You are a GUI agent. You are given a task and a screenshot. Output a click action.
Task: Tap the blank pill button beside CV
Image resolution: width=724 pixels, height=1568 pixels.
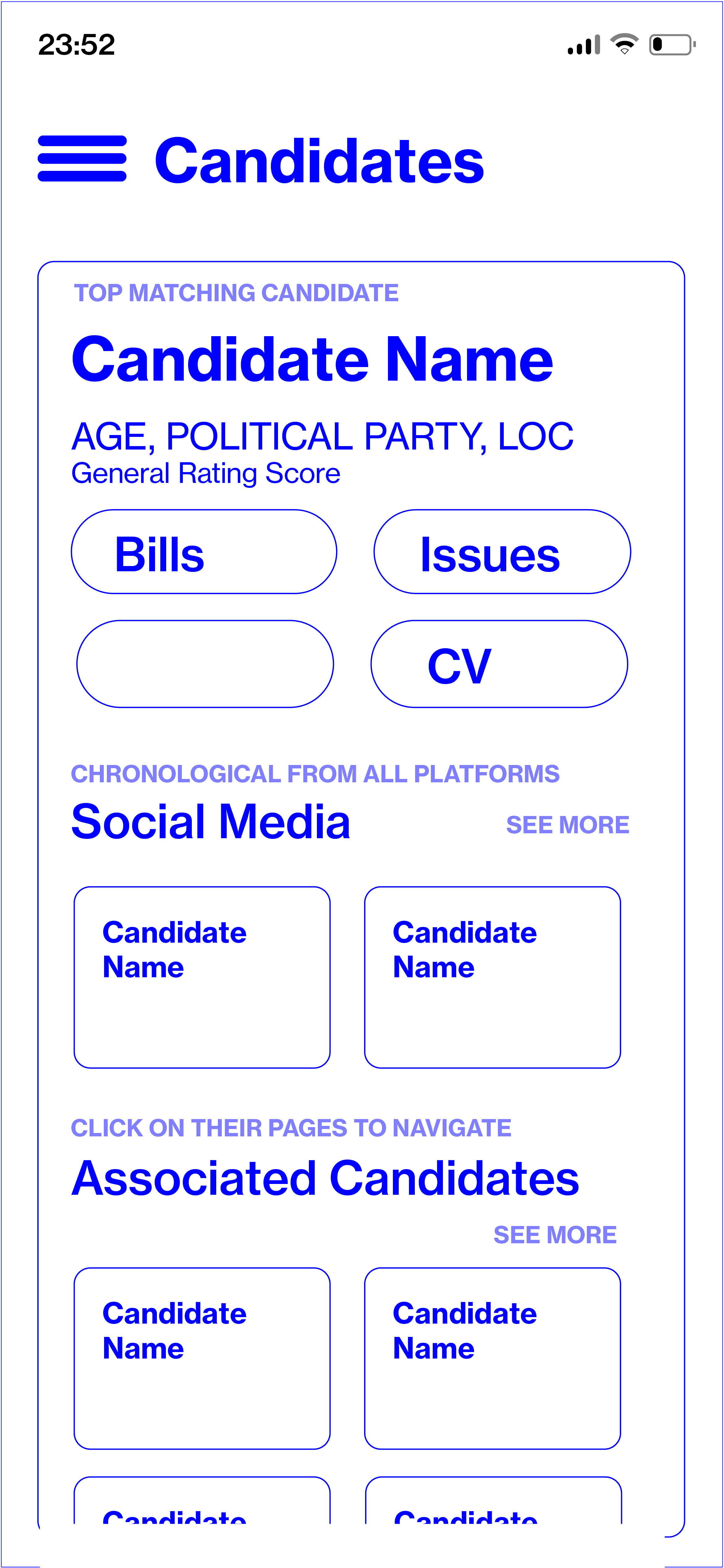(205, 664)
